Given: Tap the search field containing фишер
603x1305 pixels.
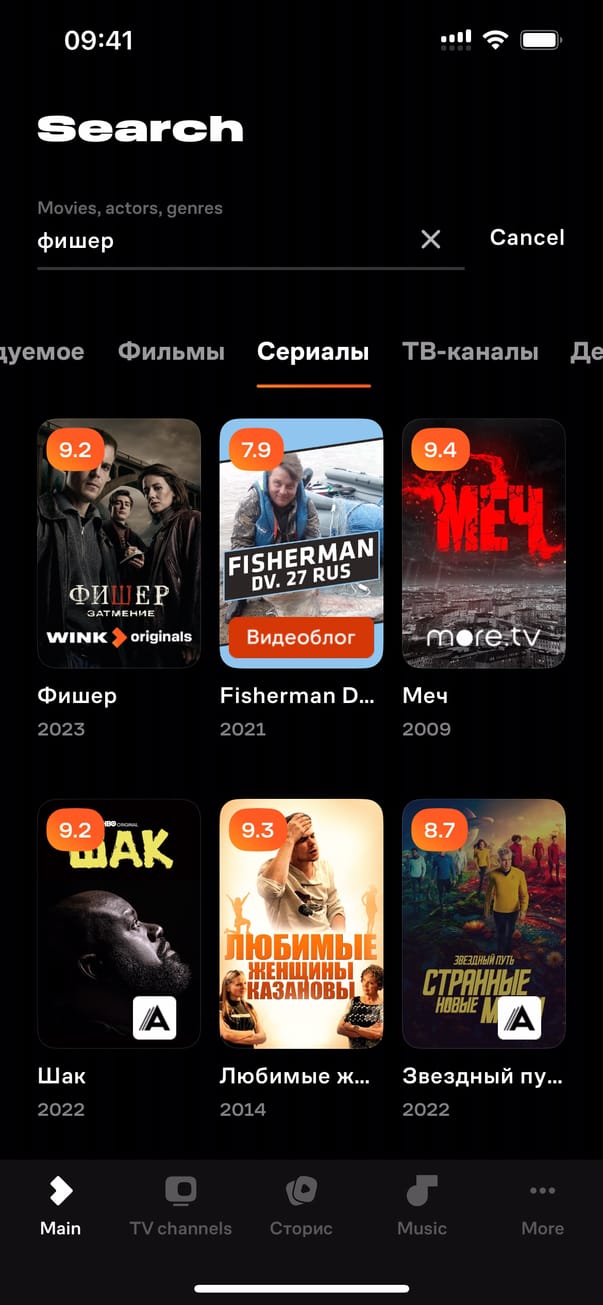Looking at the screenshot, I should click(x=220, y=241).
